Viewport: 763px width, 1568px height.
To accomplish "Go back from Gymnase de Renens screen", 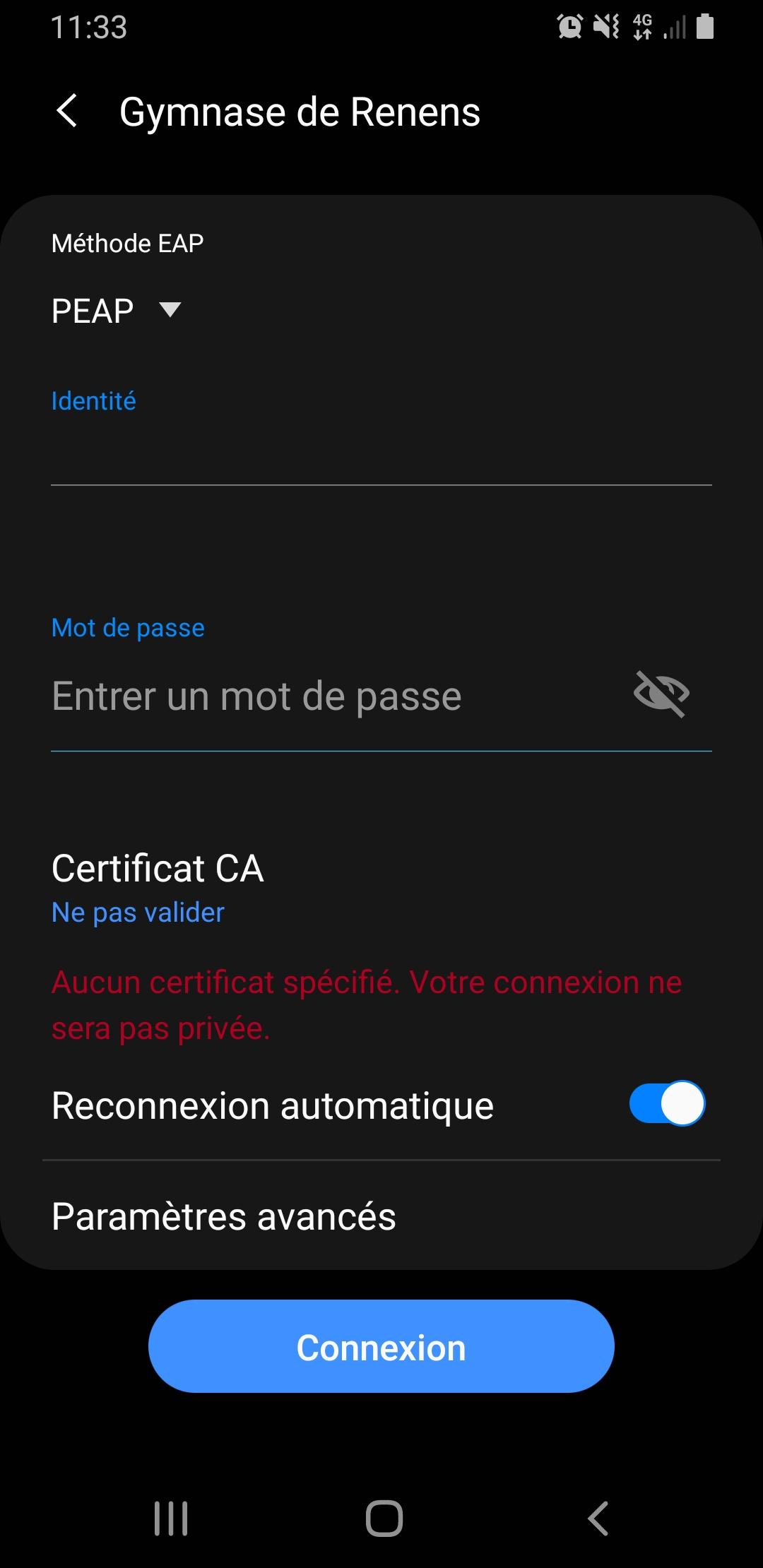I will [67, 112].
